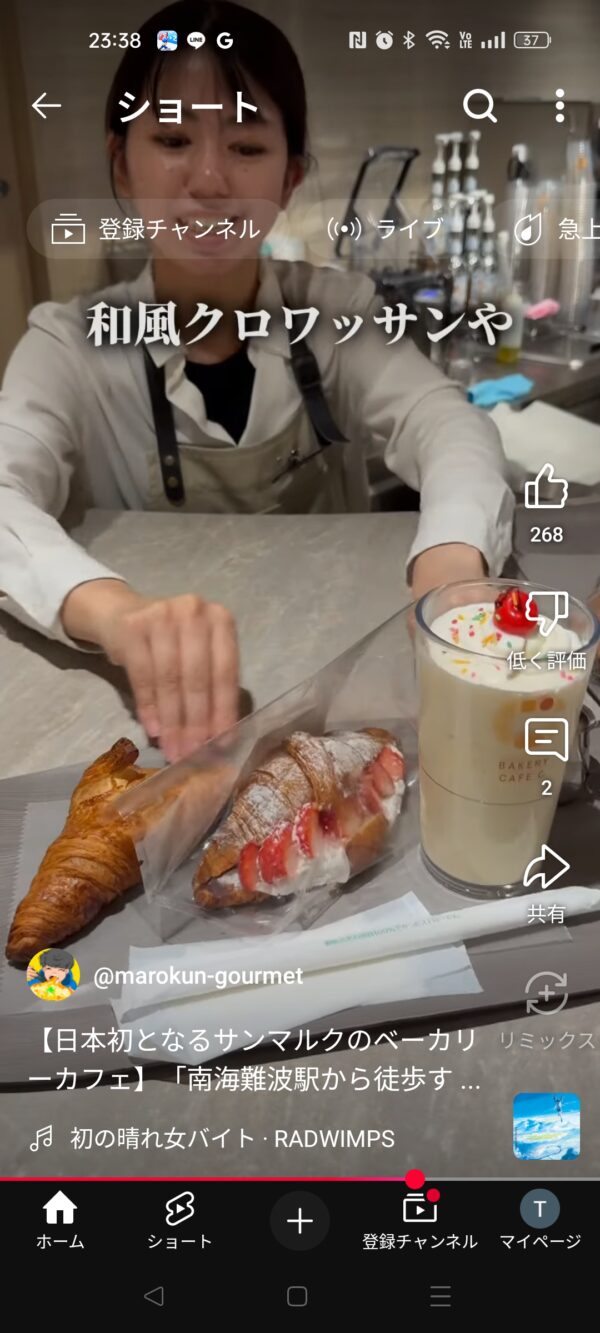Tap the リミックス remix button
The image size is (600, 1333).
546,996
